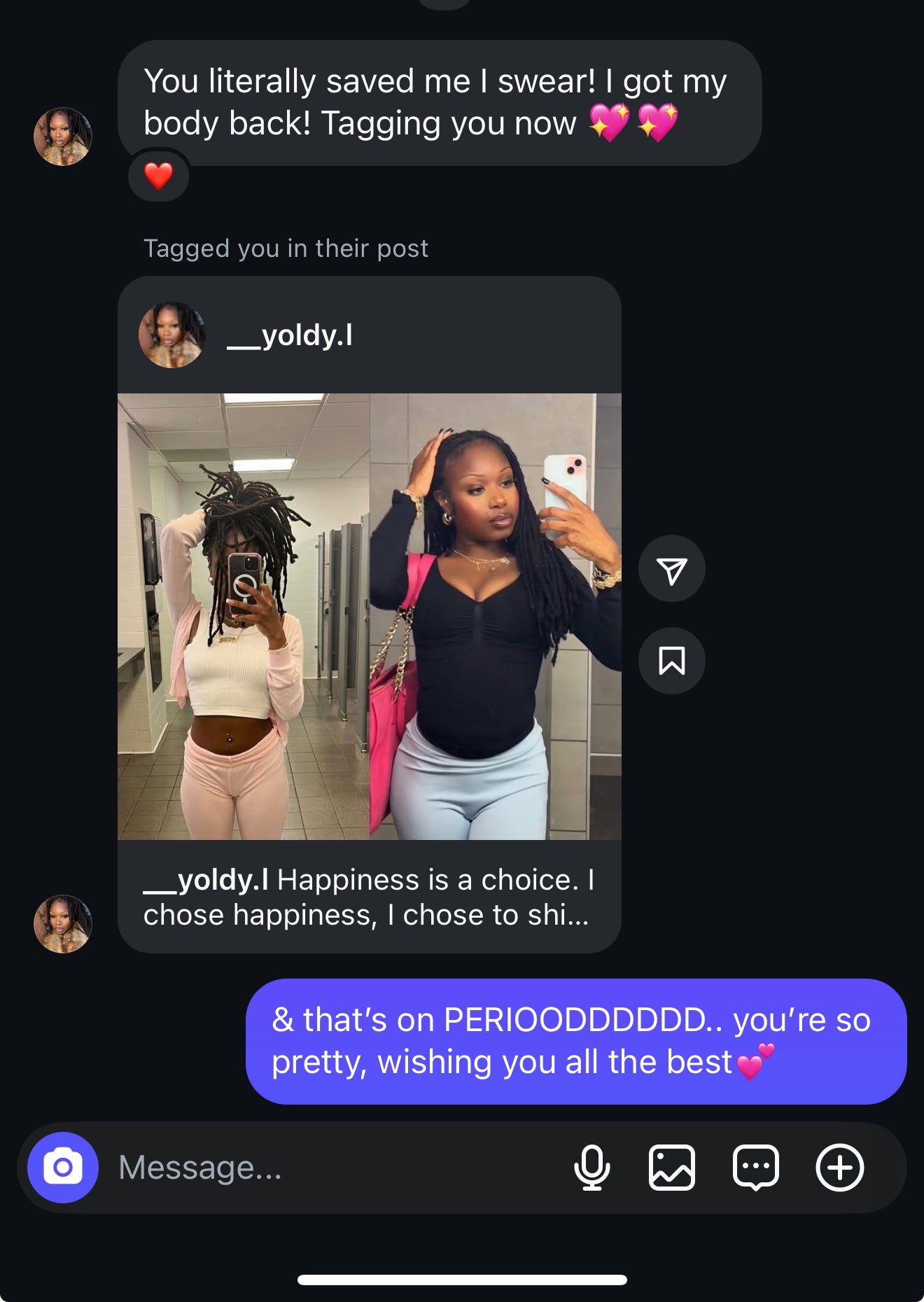
Task: Open the plus icon for more options
Action: [839, 1167]
